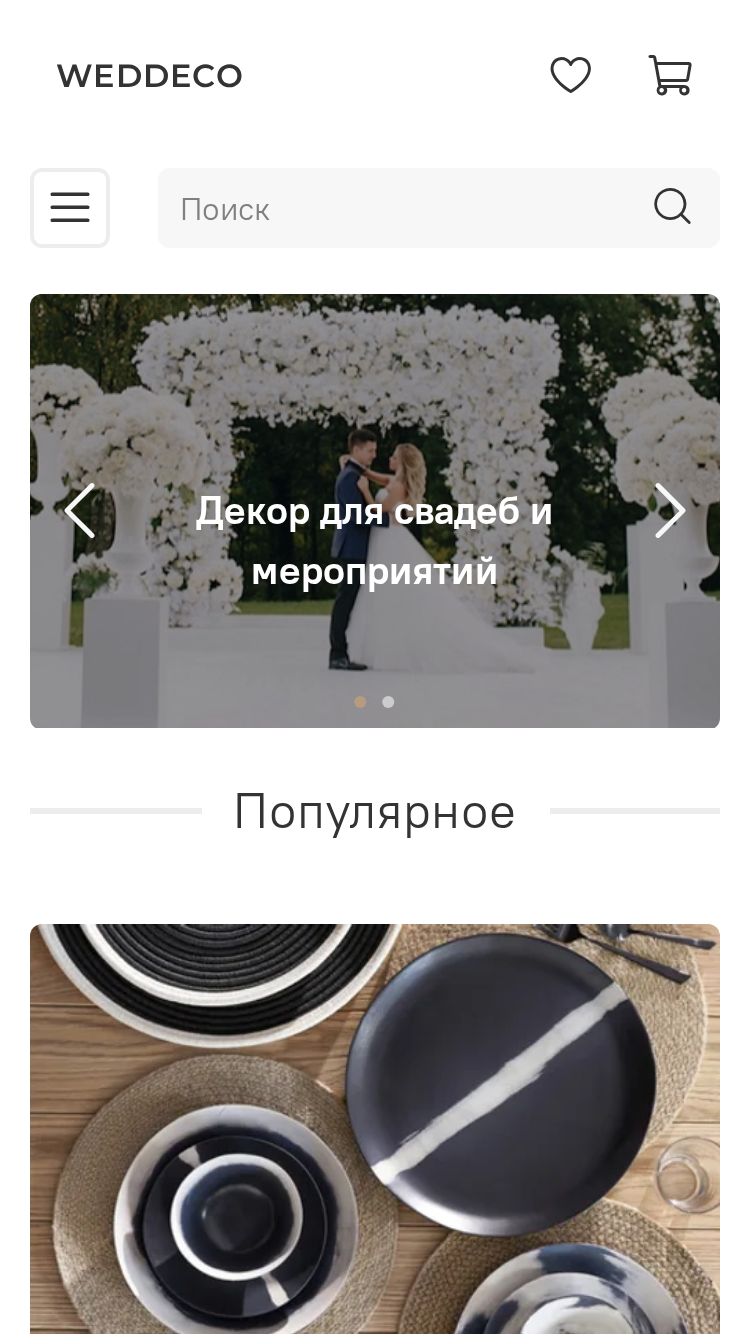750x1334 pixels.
Task: Show next banner slide with right arrow
Action: pyautogui.click(x=669, y=511)
